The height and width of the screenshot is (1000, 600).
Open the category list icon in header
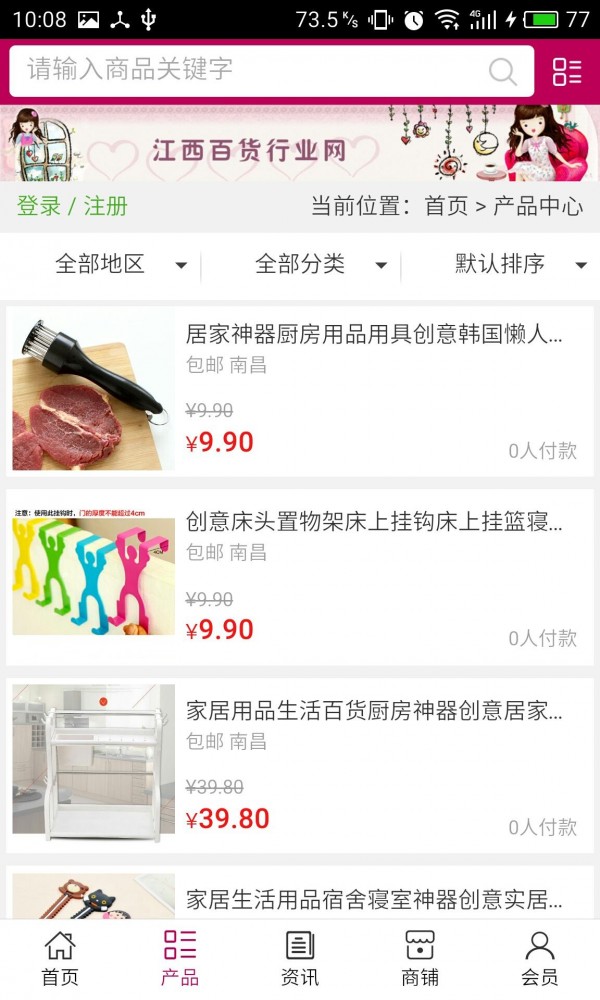[x=567, y=71]
